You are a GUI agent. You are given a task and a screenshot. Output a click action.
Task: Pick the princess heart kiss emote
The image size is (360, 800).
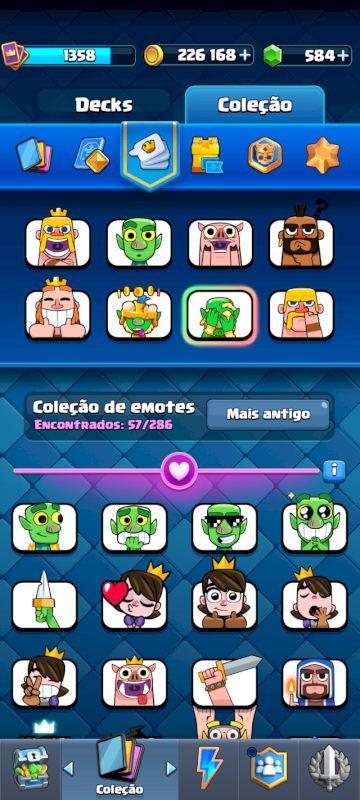(x=135, y=600)
